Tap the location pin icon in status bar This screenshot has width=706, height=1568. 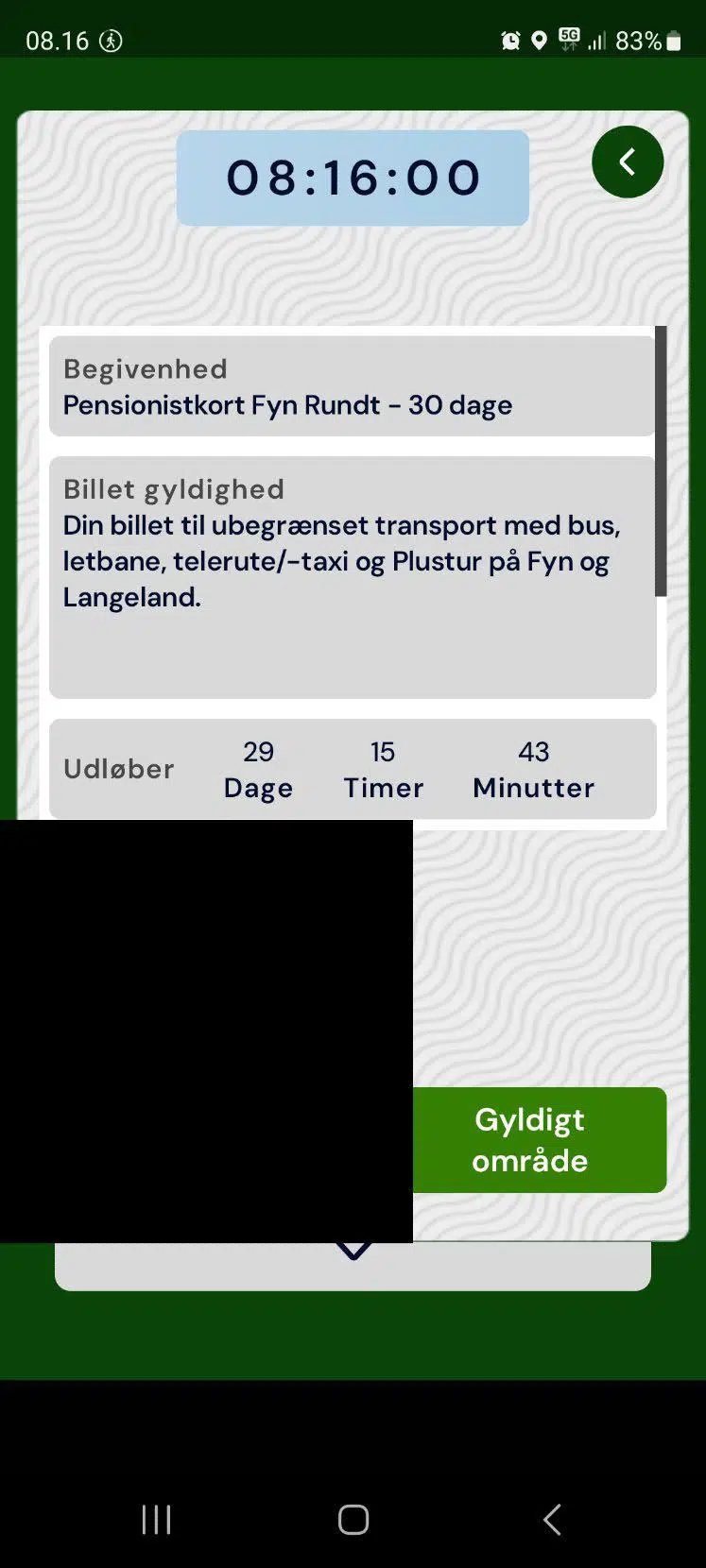click(x=539, y=40)
